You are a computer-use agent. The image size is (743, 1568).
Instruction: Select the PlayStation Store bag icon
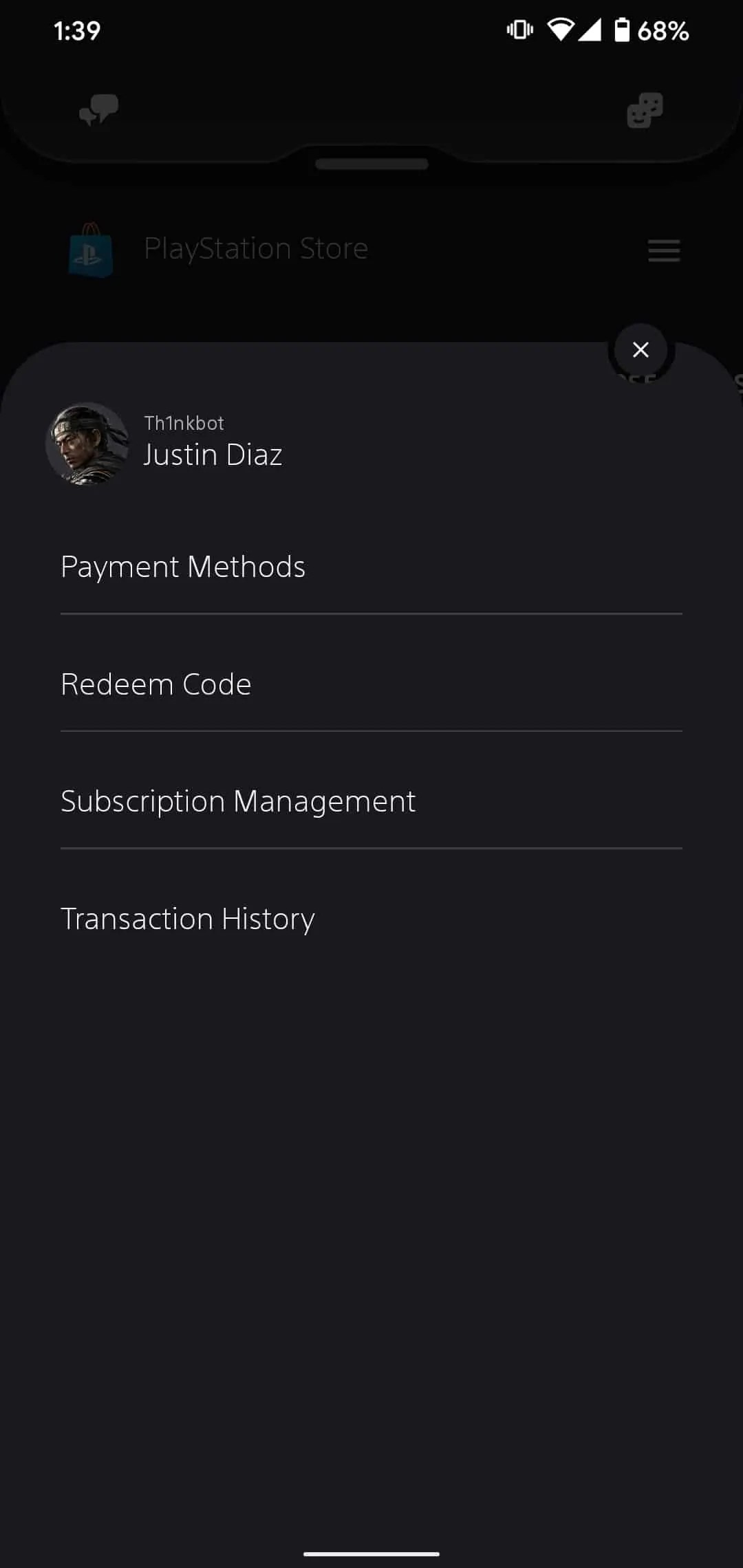[89, 250]
